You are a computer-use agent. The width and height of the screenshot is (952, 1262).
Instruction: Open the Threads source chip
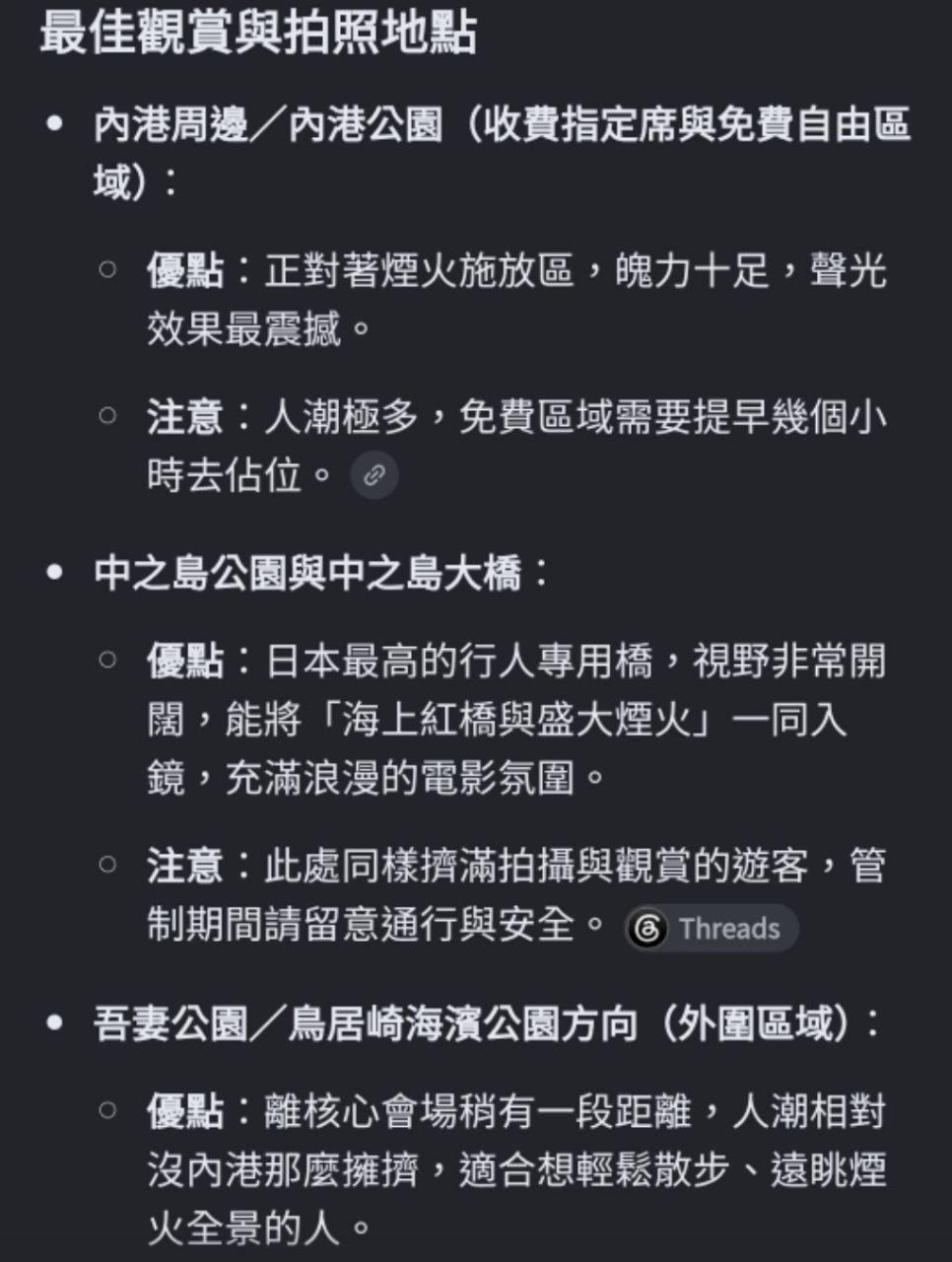[711, 928]
